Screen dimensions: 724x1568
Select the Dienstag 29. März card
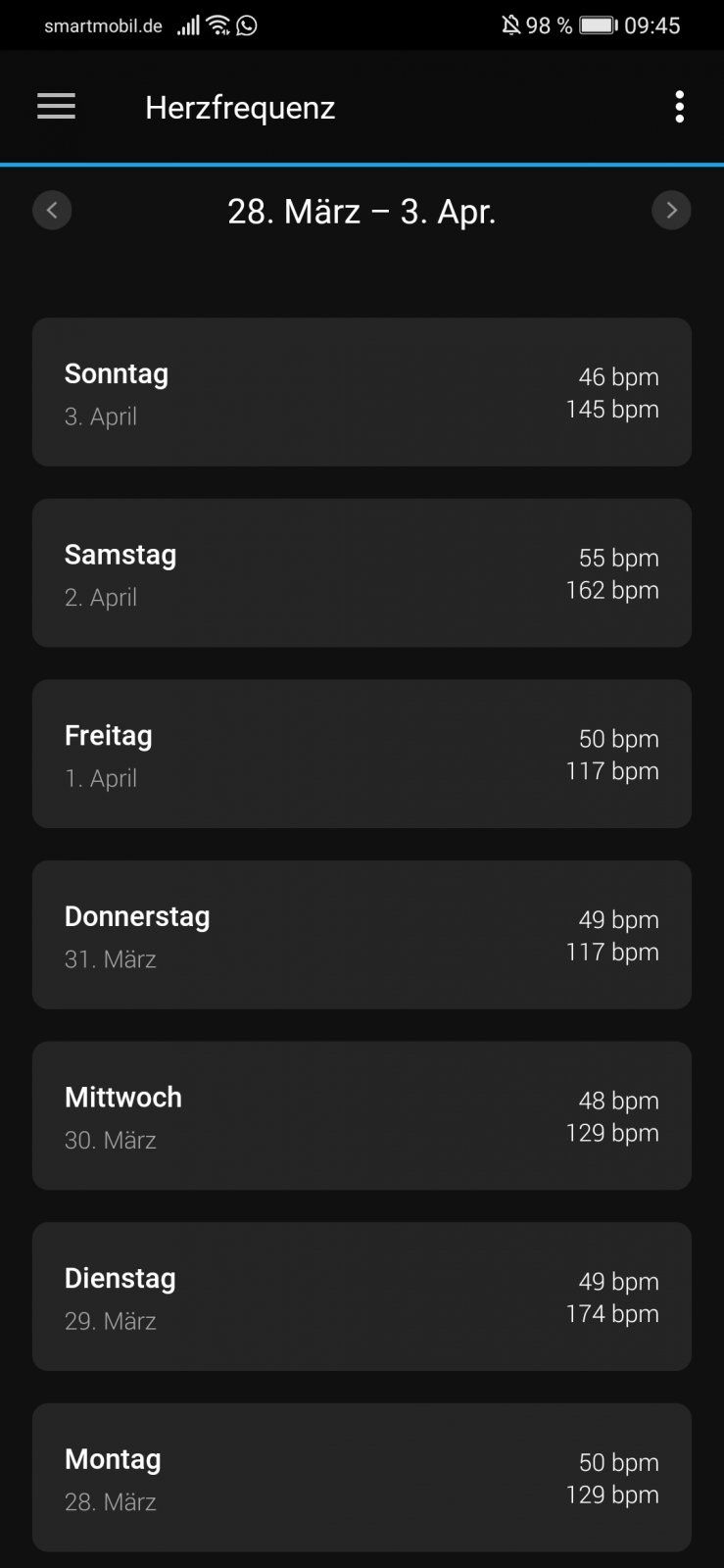pyautogui.click(x=362, y=1297)
